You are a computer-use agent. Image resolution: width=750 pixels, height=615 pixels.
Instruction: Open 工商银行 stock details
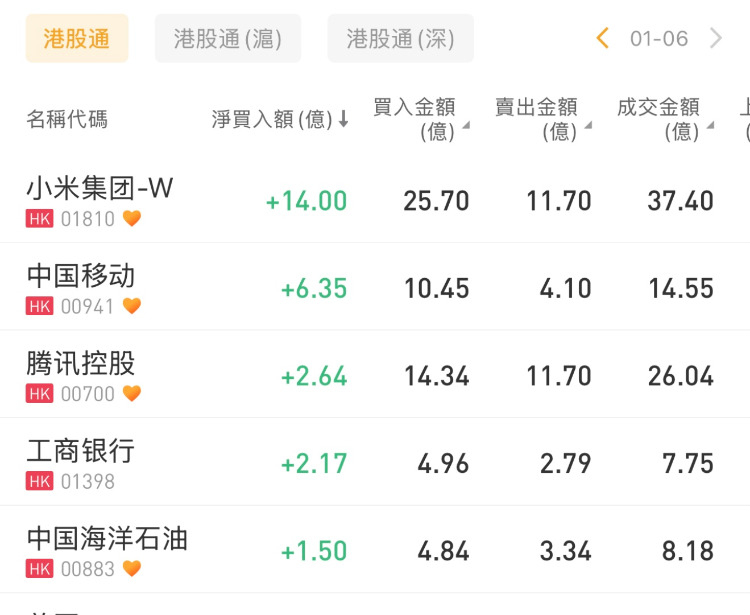[x=82, y=463]
